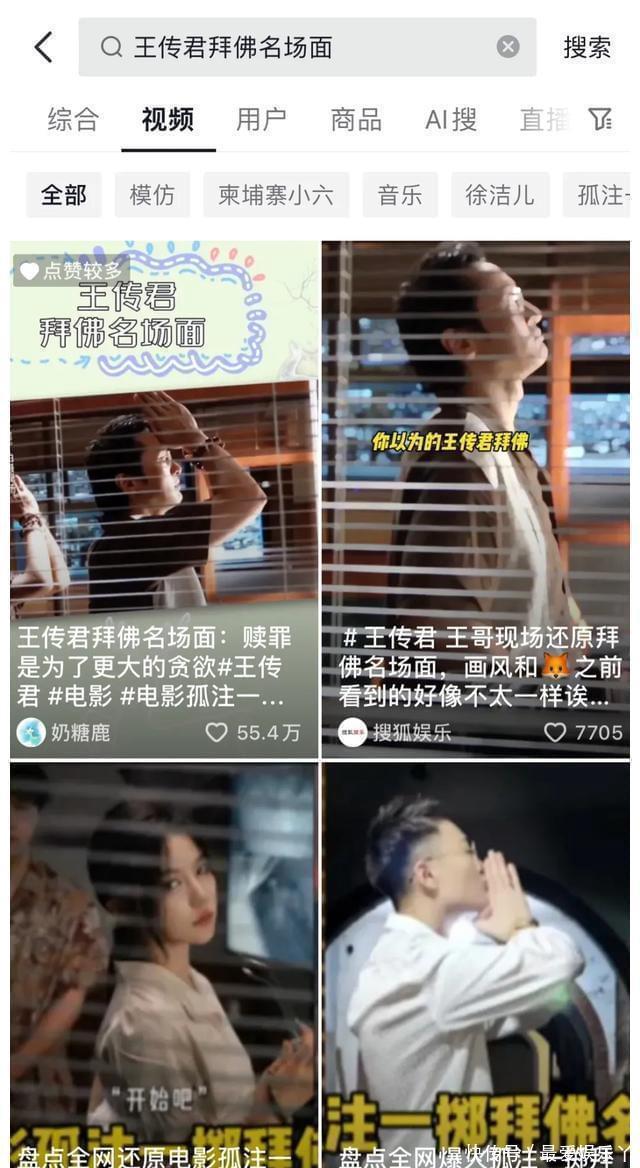
Task: Tap the search box with 王传君拜佛名场面
Action: tap(300, 47)
